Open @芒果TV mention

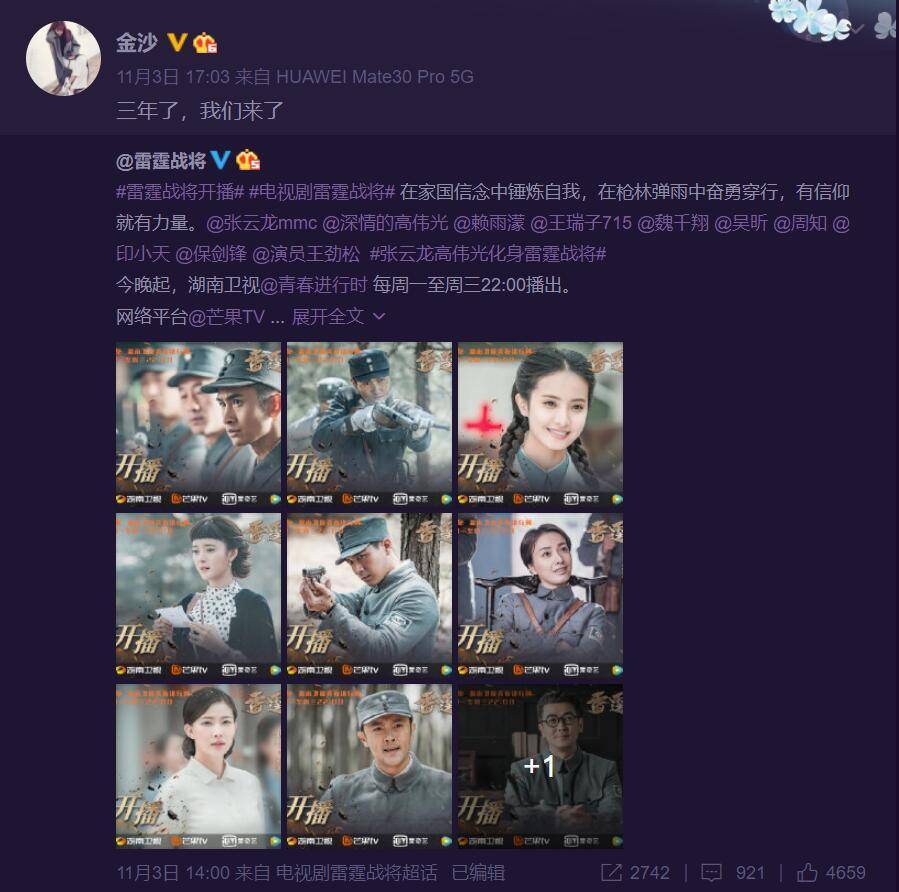(226, 316)
